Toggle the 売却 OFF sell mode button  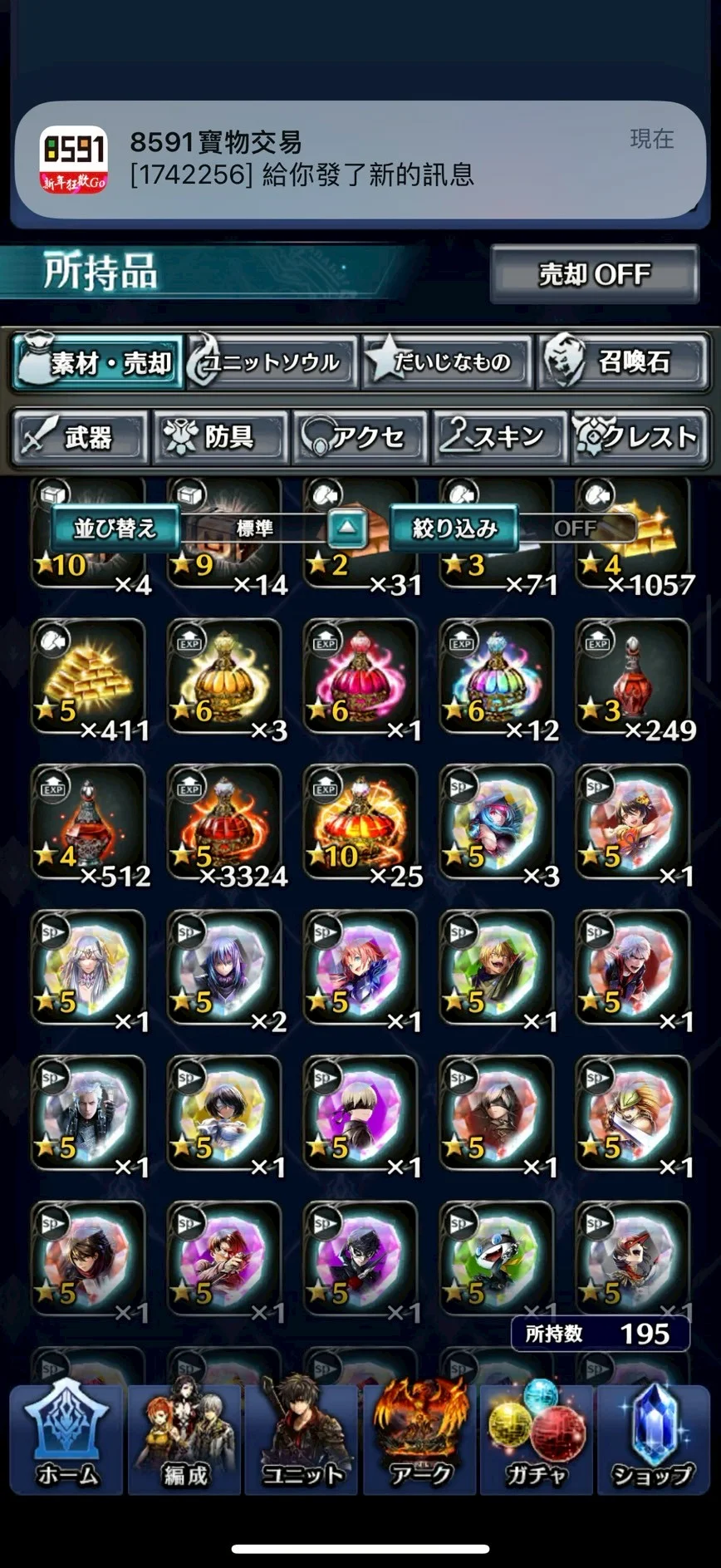coord(594,274)
